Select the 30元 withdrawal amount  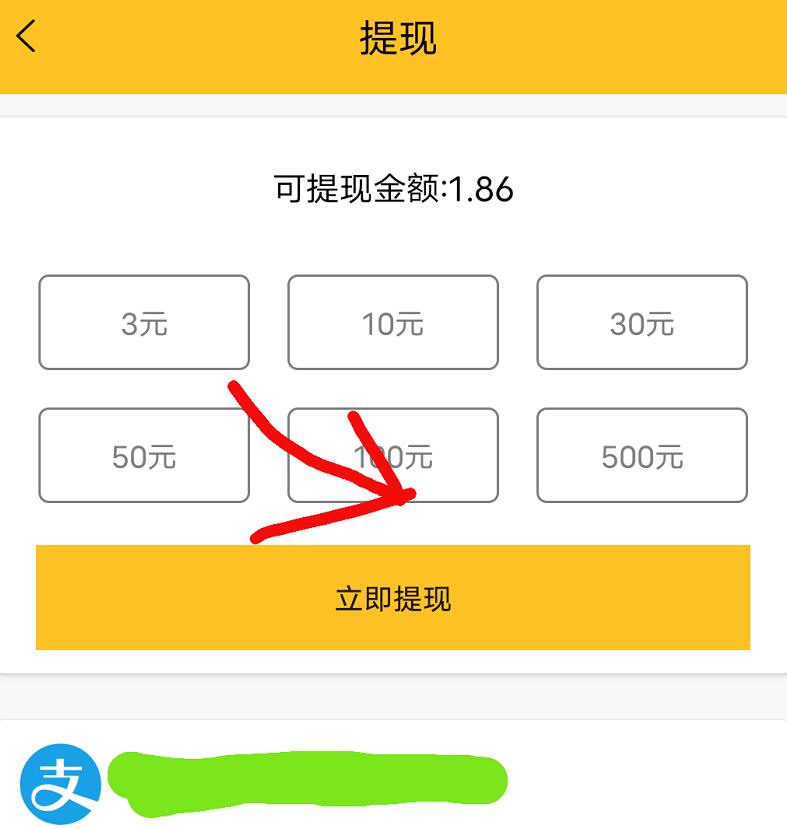click(x=641, y=322)
